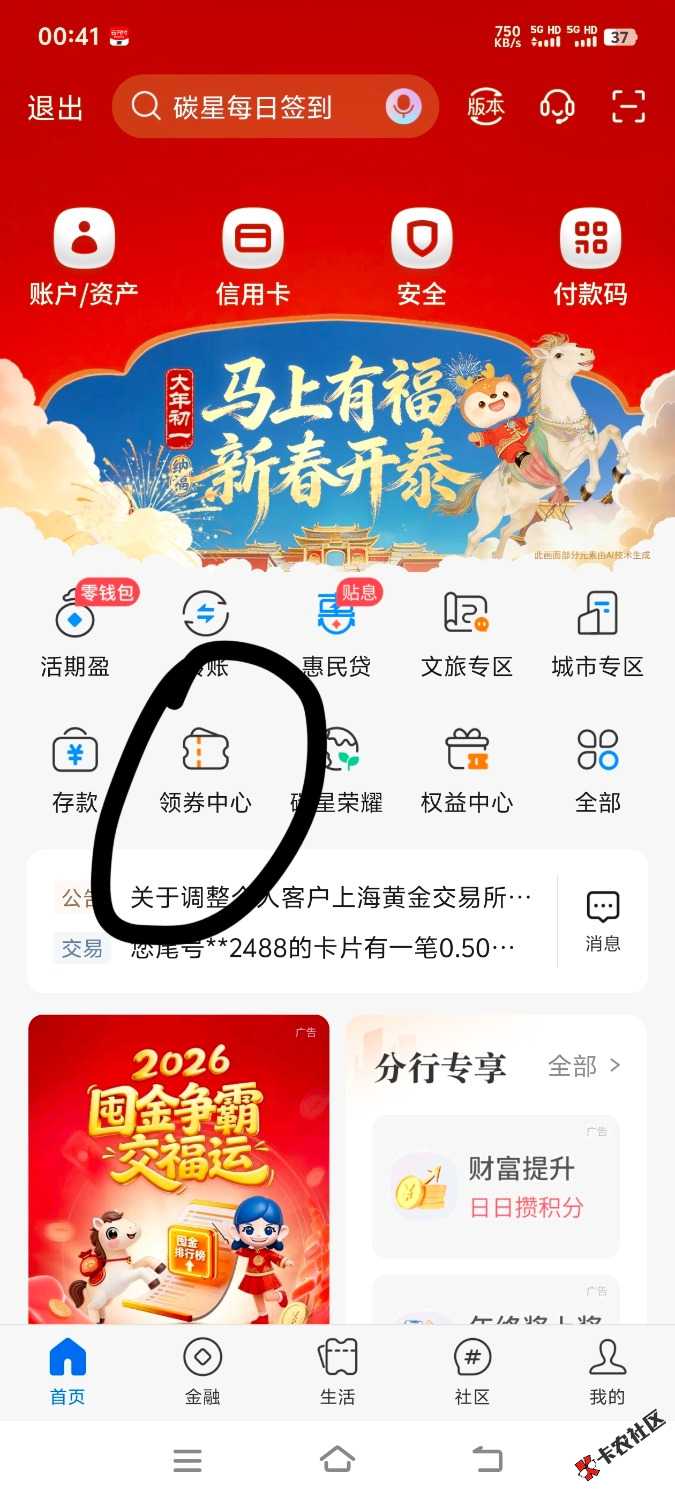Image resolution: width=675 pixels, height=1500 pixels.
Task: Show 付款码 payment code
Action: [590, 257]
